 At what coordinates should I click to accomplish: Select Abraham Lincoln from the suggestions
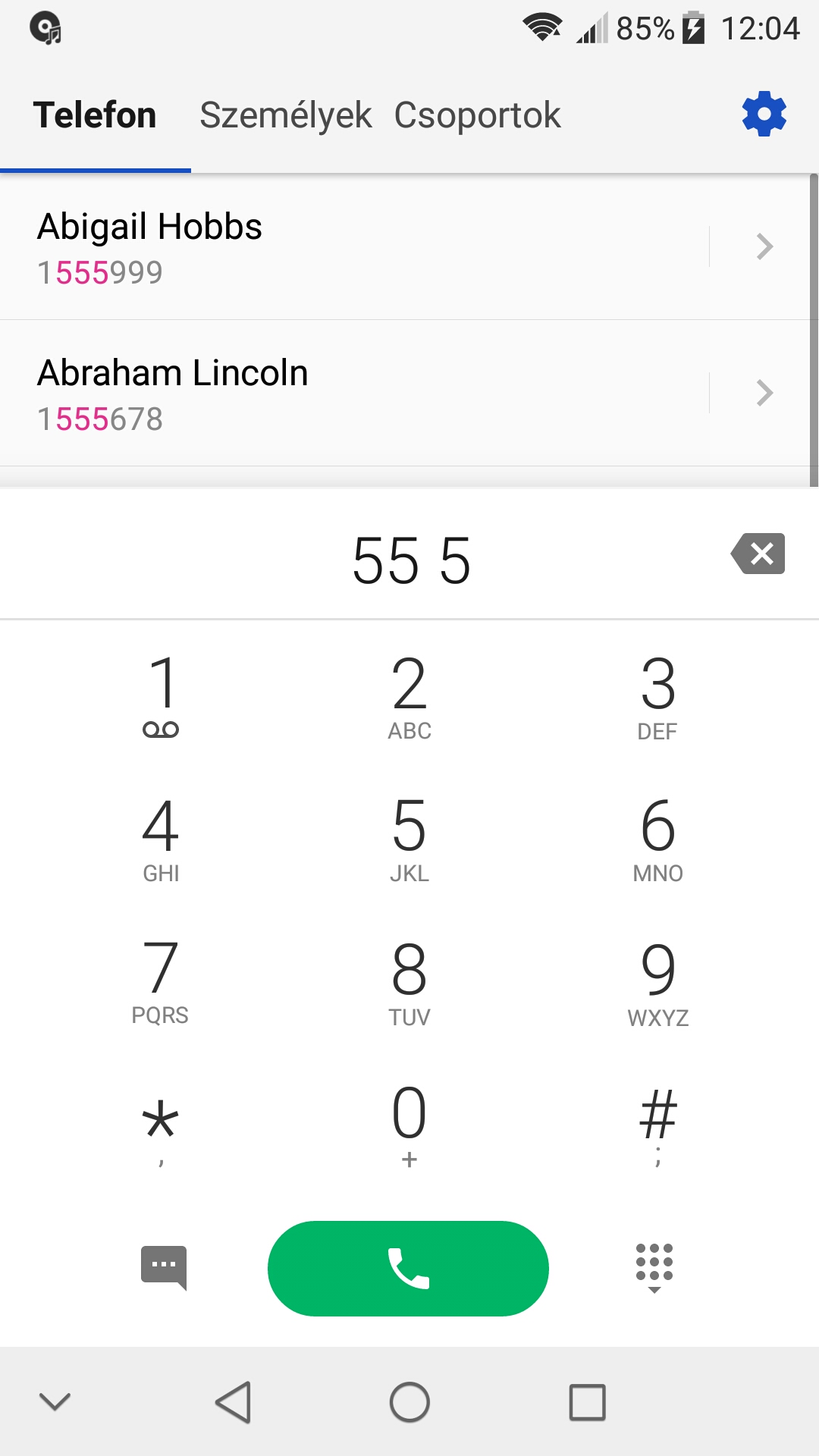(x=354, y=394)
